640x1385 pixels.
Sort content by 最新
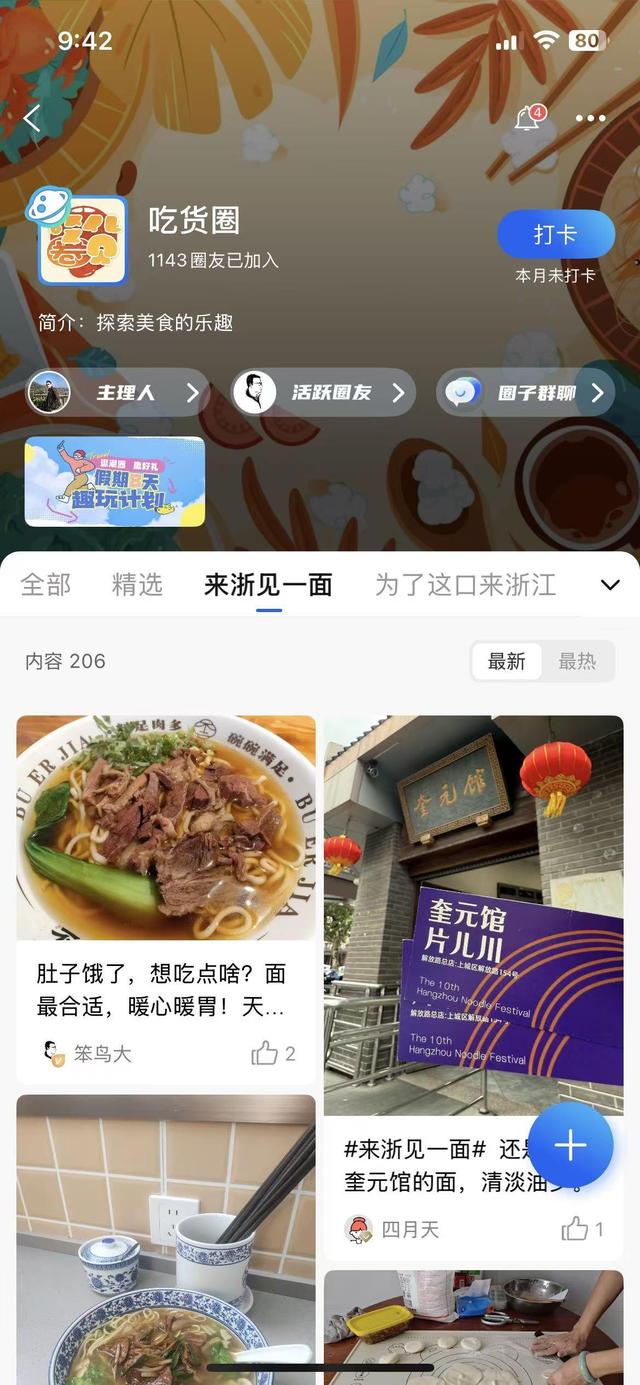507,661
